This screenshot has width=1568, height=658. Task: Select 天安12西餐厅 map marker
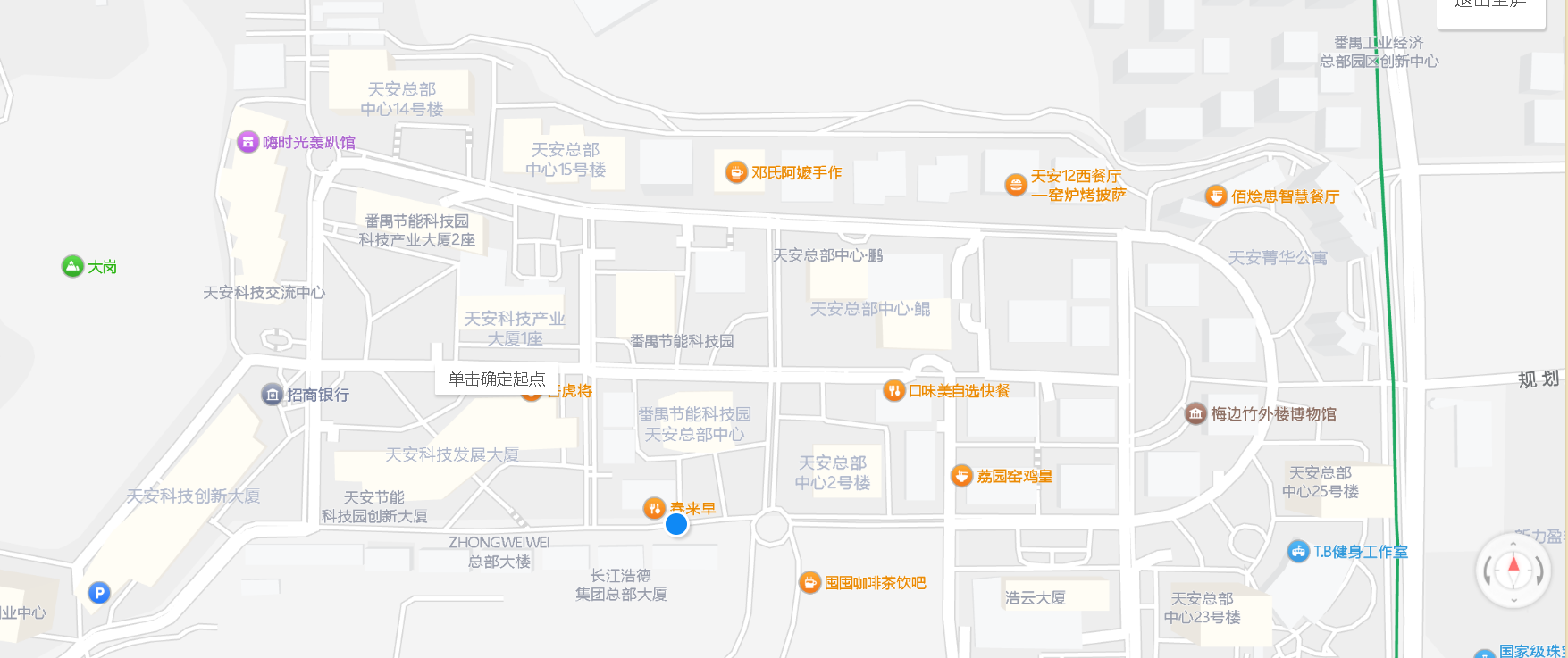point(1016,185)
